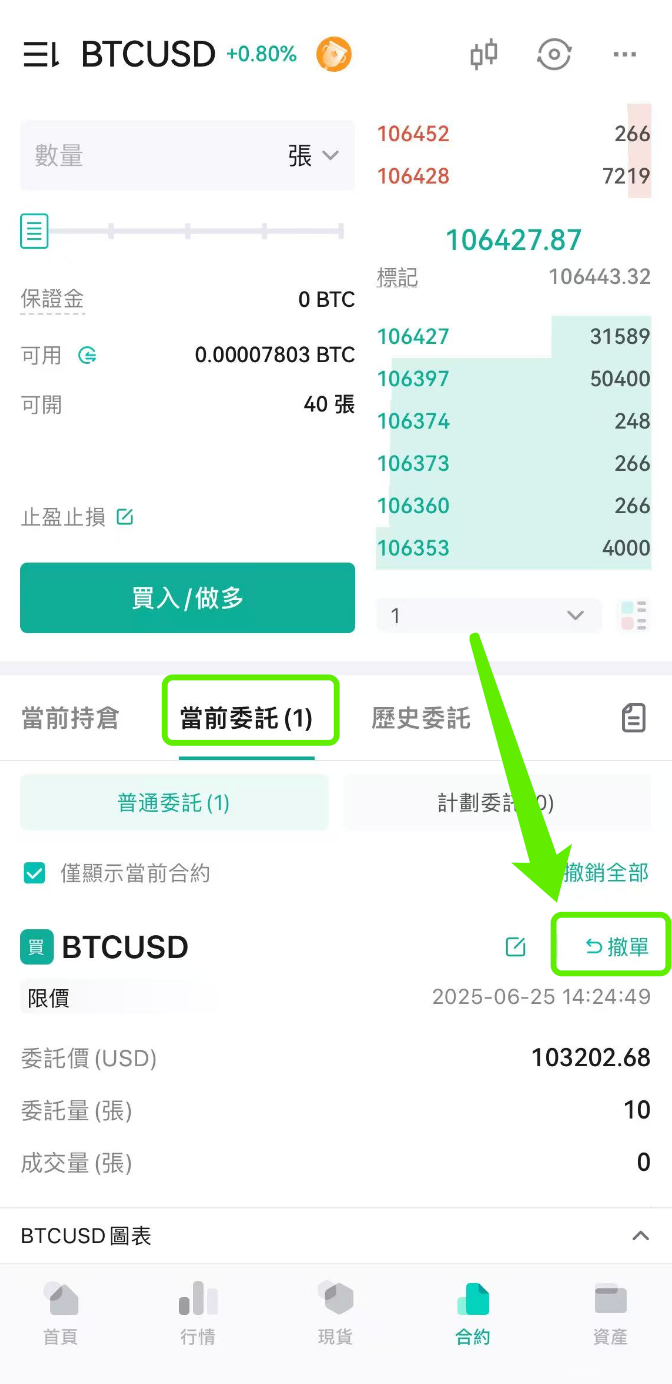
Task: Uncheck 僅顯示當前合約 checkbox
Action: coord(35,873)
